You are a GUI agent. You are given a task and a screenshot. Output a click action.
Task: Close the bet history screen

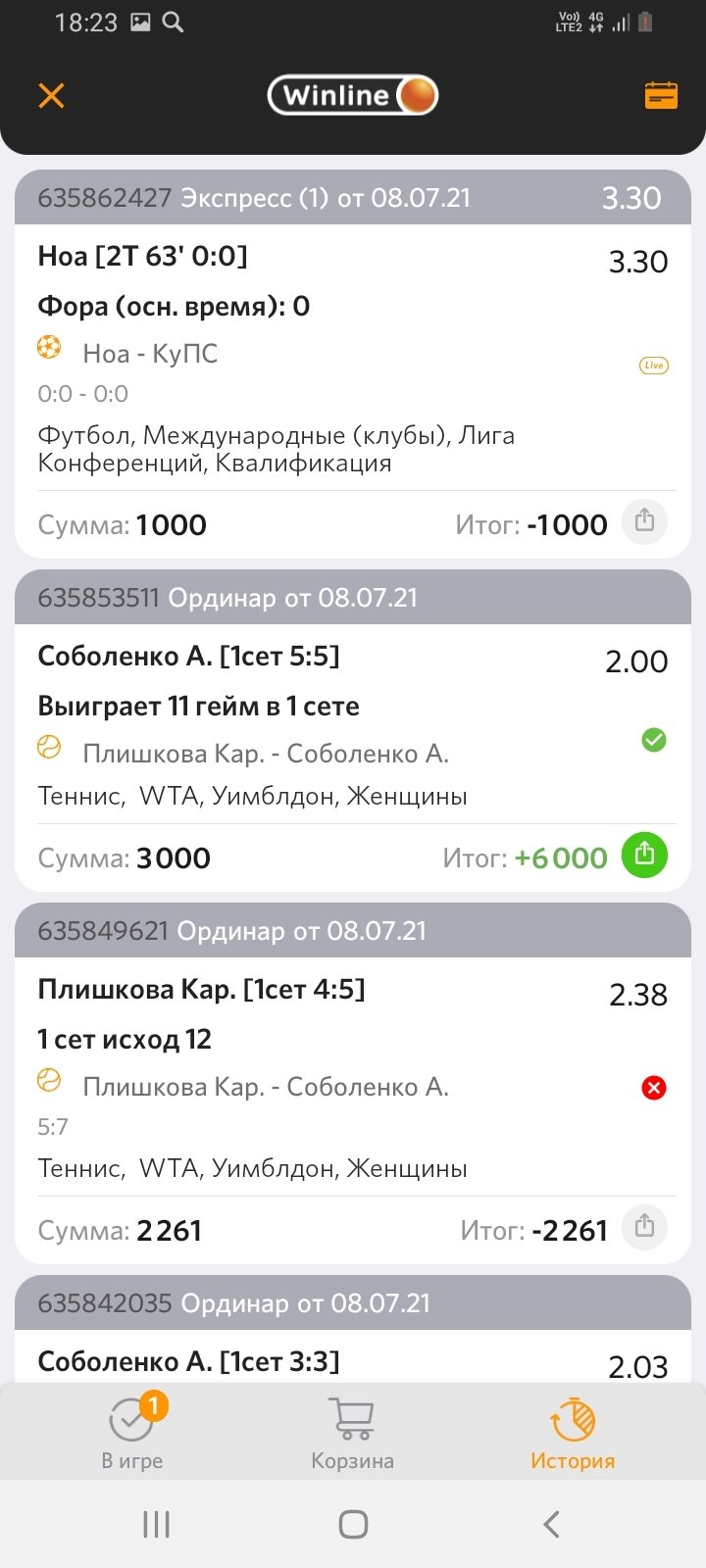[x=51, y=95]
